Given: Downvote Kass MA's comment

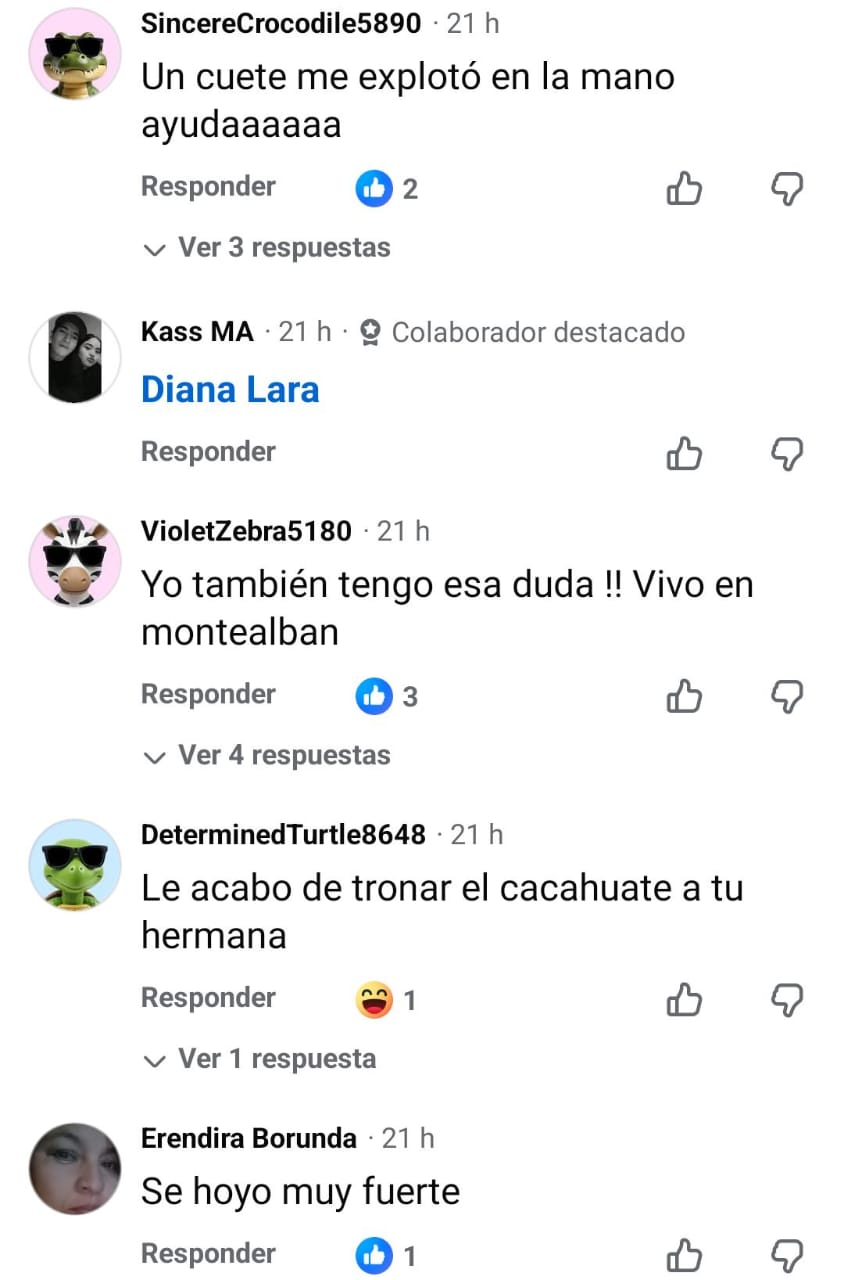Looking at the screenshot, I should point(788,453).
